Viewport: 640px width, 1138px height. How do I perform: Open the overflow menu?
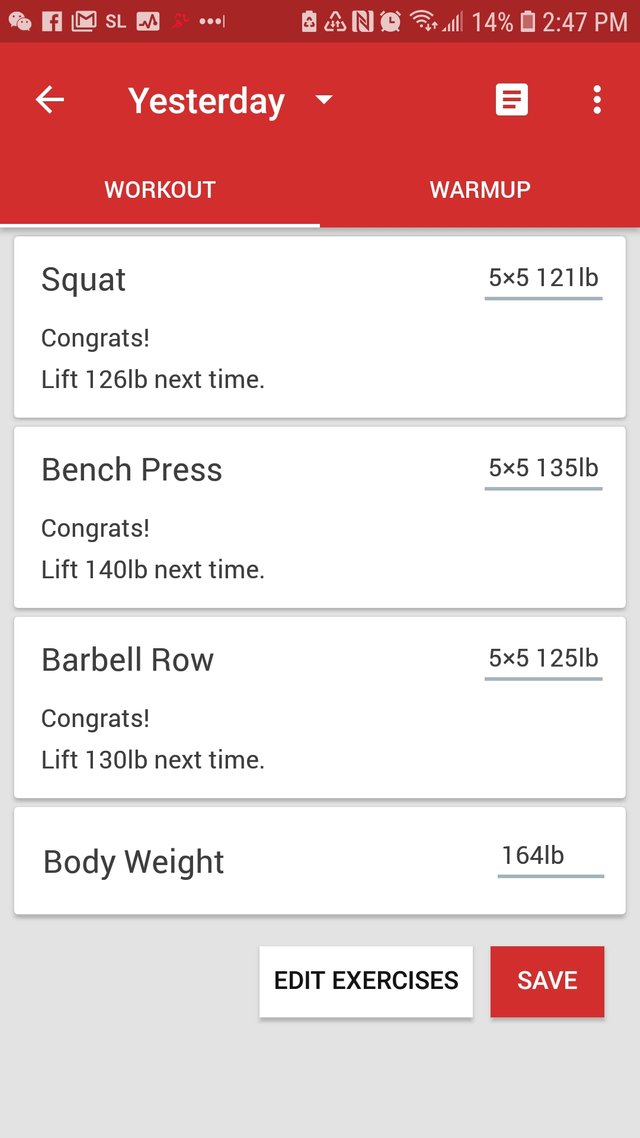tap(596, 99)
